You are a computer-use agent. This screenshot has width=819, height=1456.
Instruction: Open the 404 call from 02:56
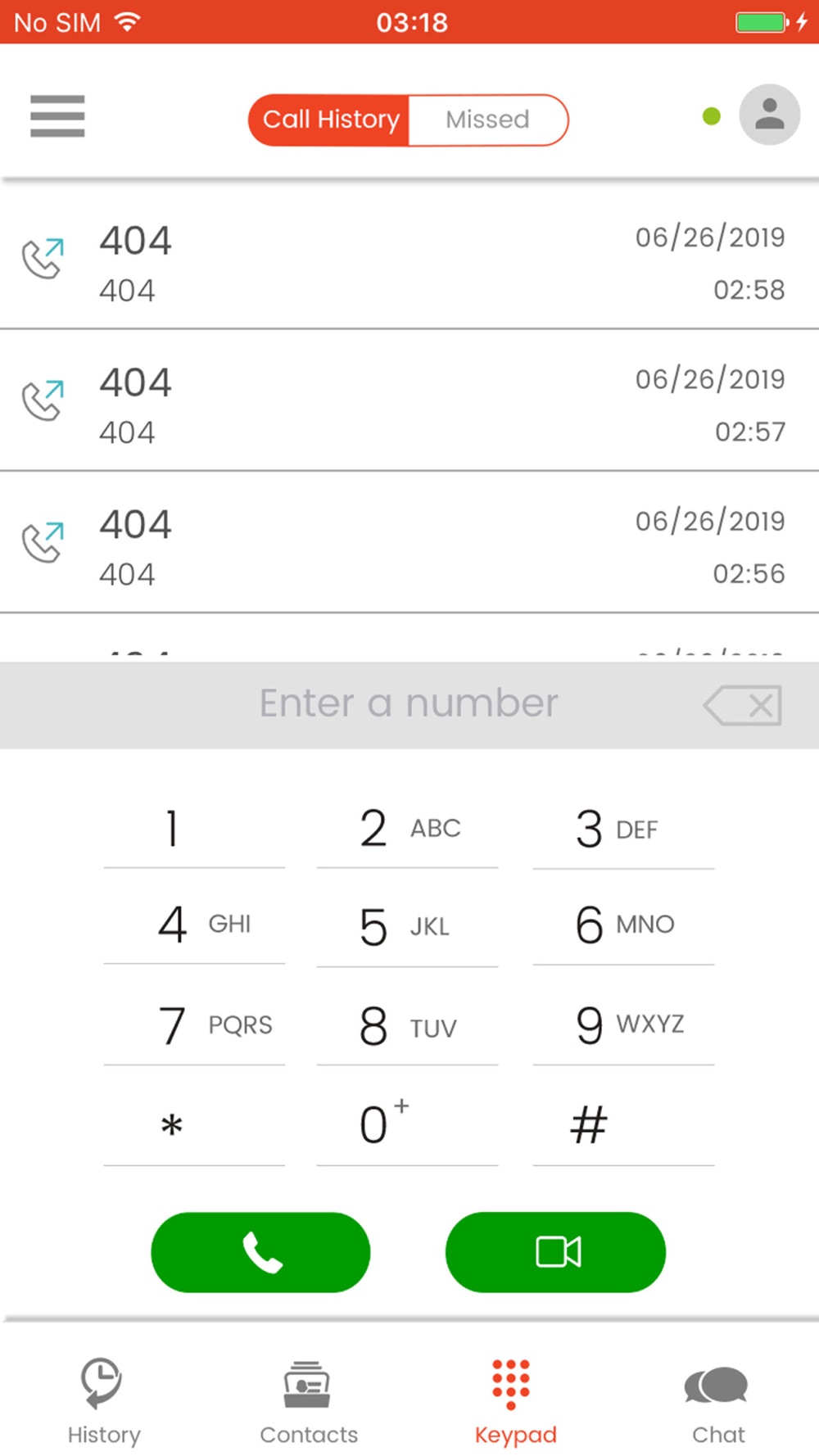(x=409, y=542)
